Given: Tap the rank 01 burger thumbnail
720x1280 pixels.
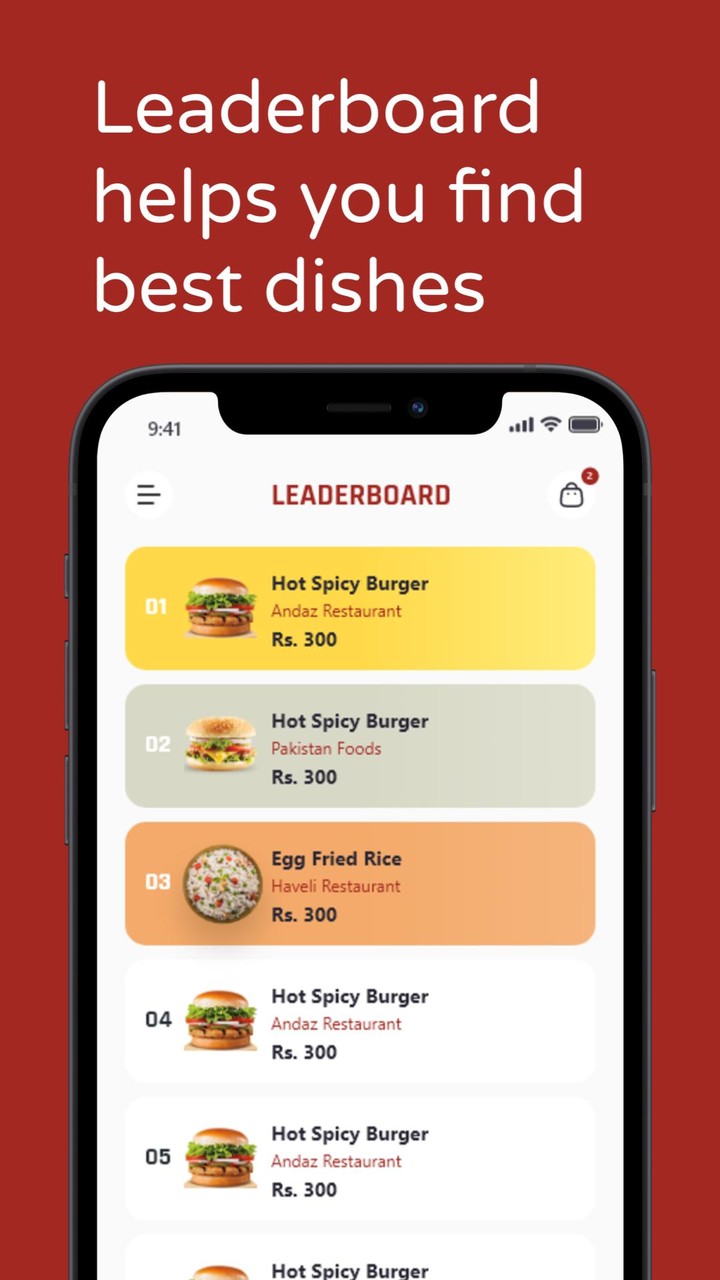Looking at the screenshot, I should (x=221, y=607).
